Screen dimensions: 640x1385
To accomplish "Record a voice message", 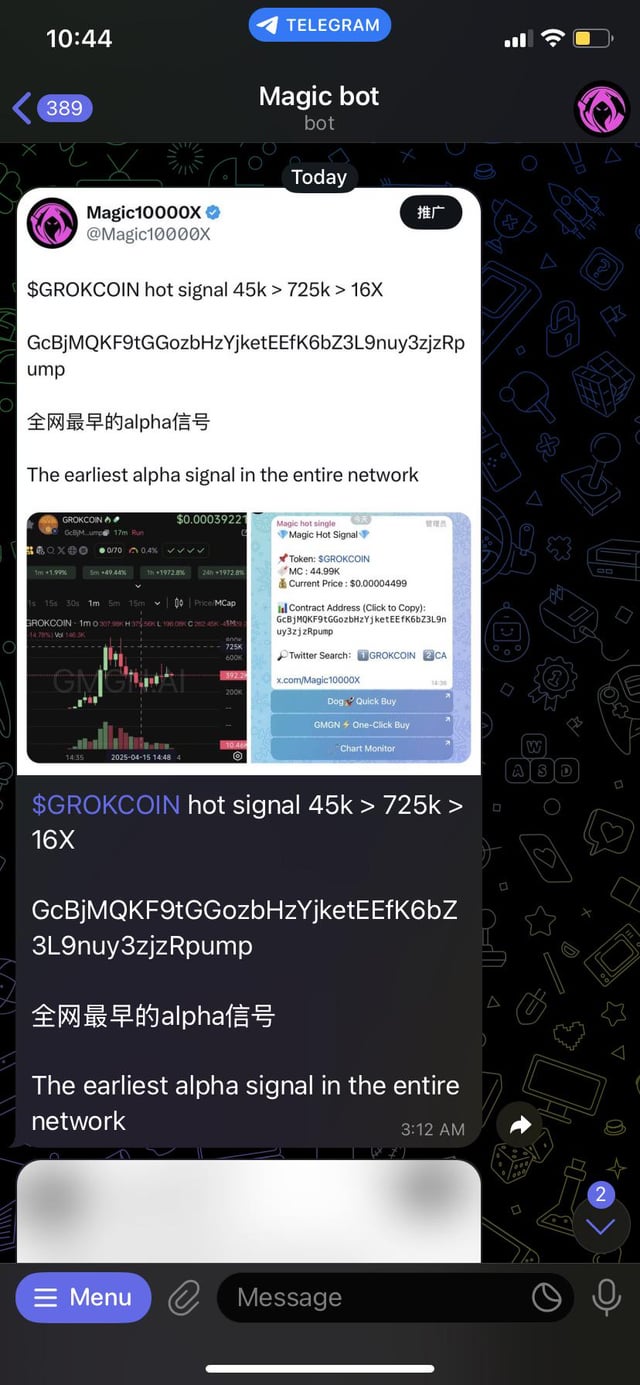I will pyautogui.click(x=606, y=1298).
